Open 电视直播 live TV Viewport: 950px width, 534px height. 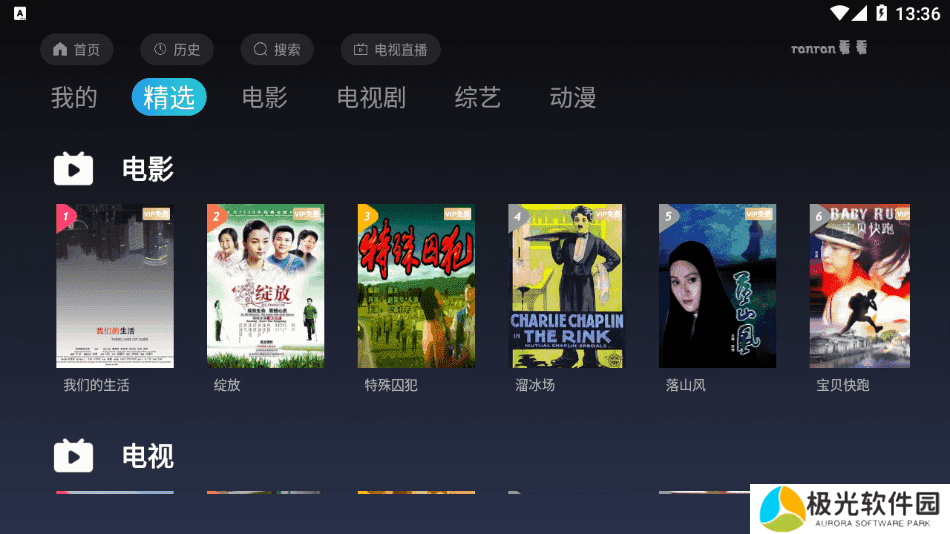[390, 49]
